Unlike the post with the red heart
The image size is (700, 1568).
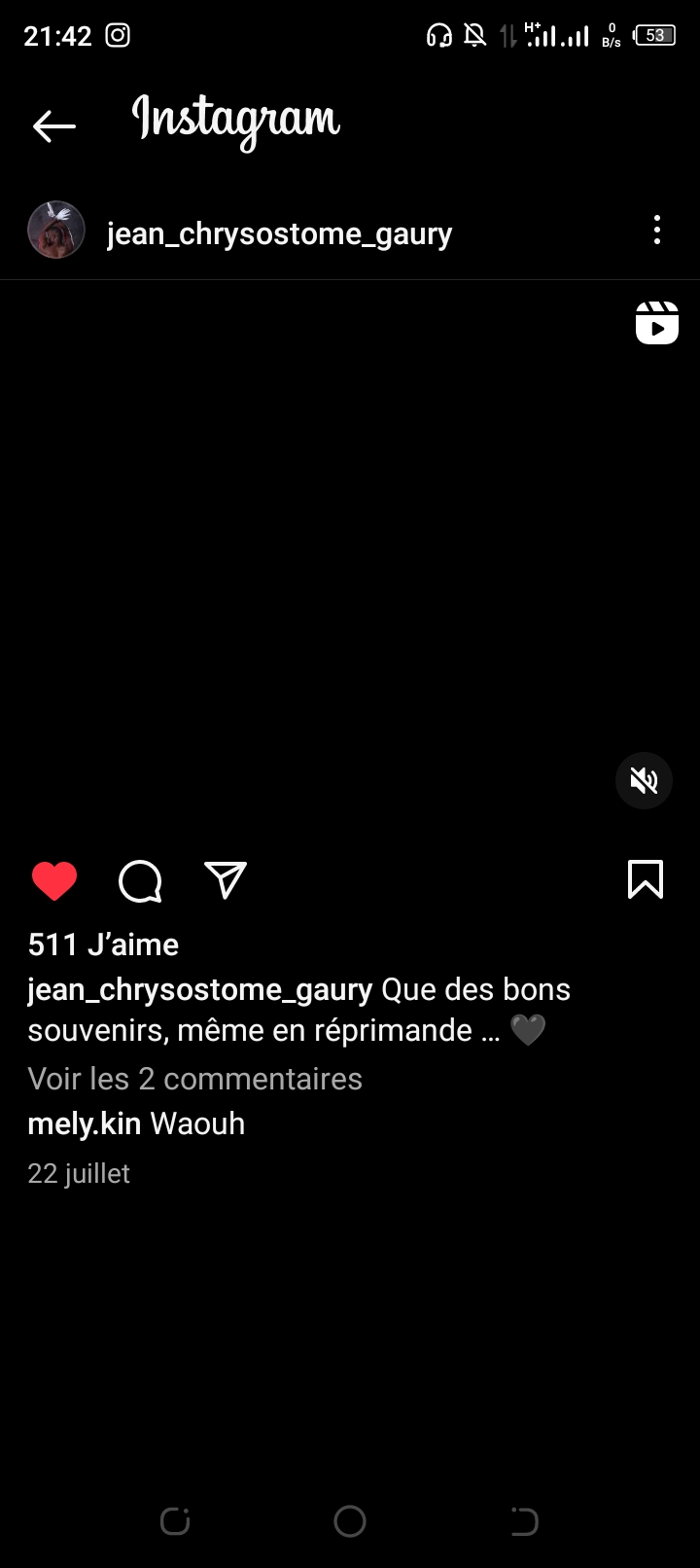[54, 881]
